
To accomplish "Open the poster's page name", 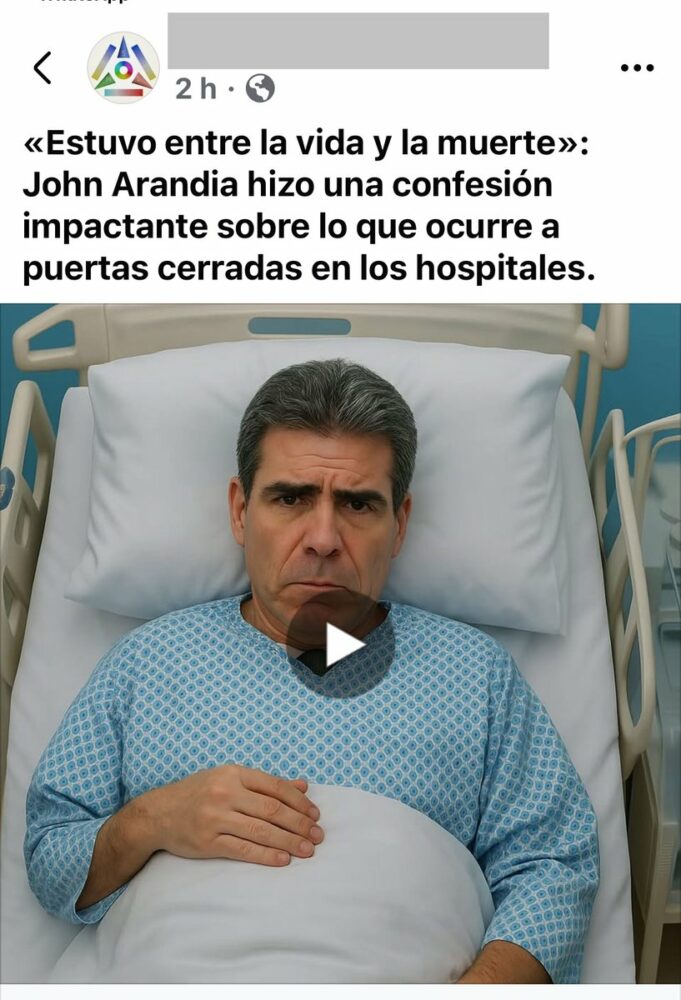I will coord(358,42).
